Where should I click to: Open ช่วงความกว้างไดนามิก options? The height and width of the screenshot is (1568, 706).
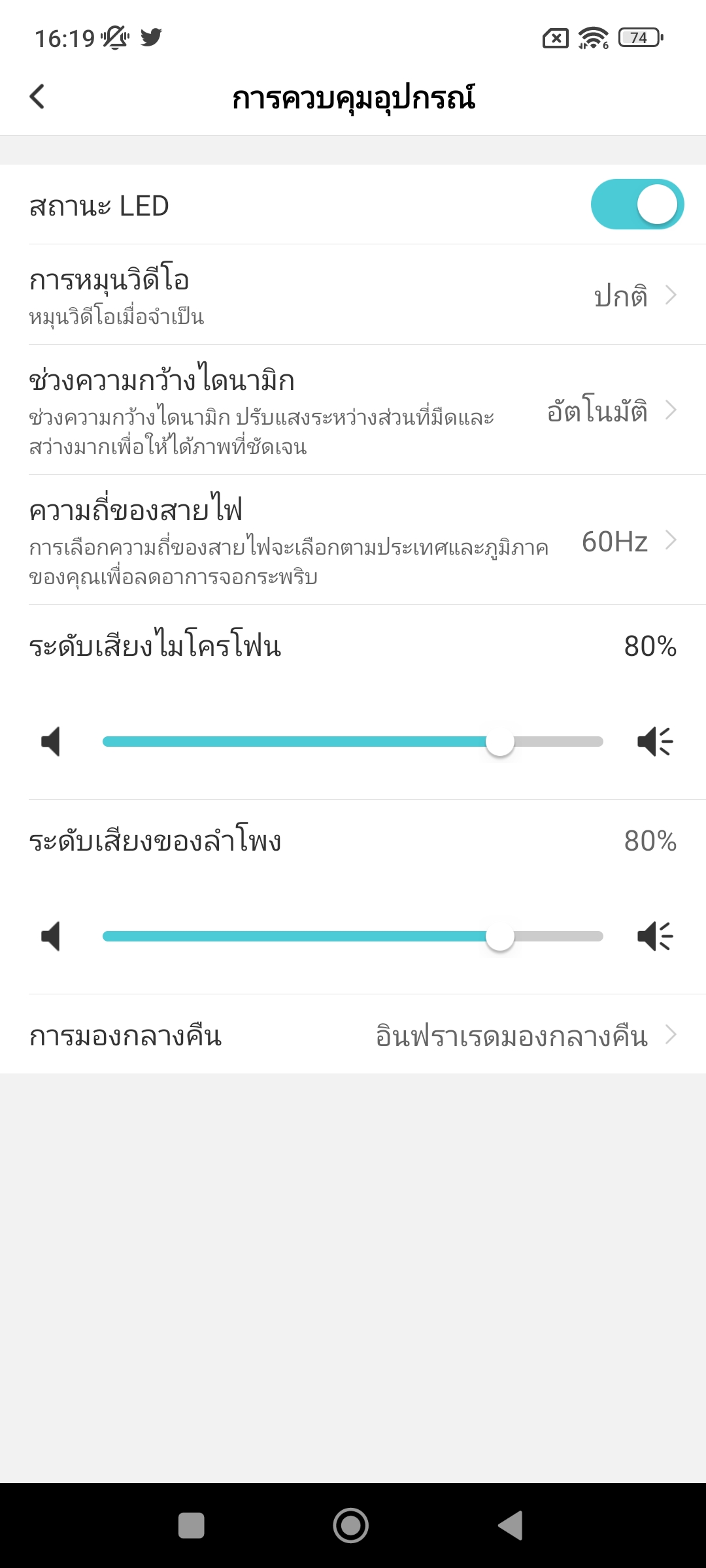[x=353, y=410]
